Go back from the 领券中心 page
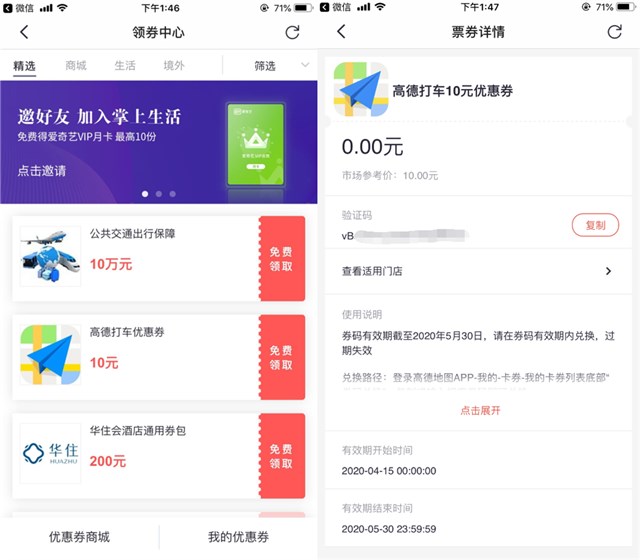Image resolution: width=640 pixels, height=560 pixels. (x=24, y=32)
